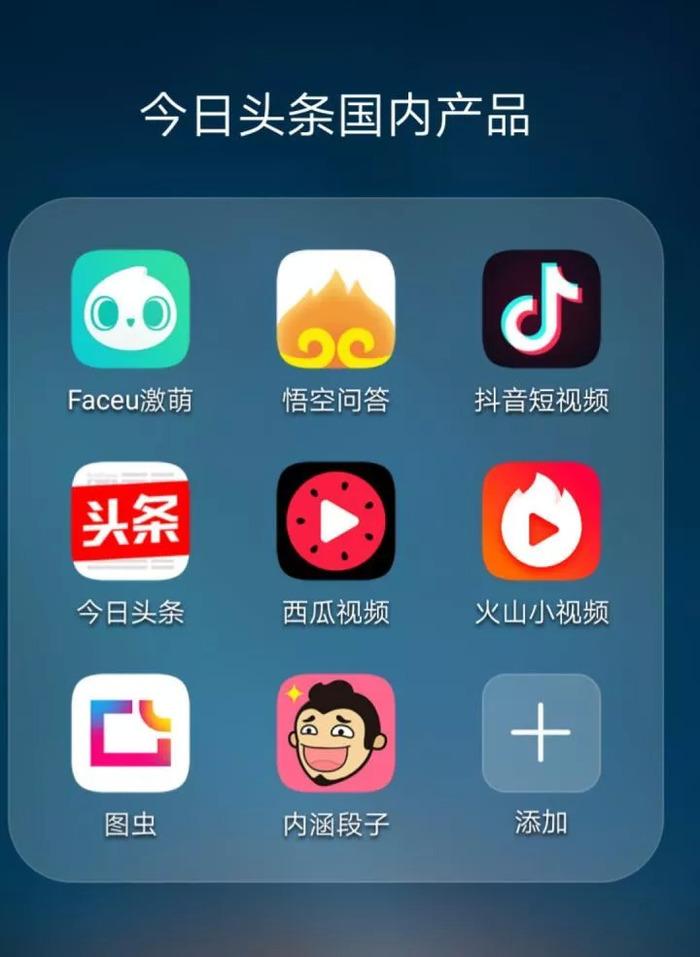Launch 悟空问答 app

tap(336, 309)
